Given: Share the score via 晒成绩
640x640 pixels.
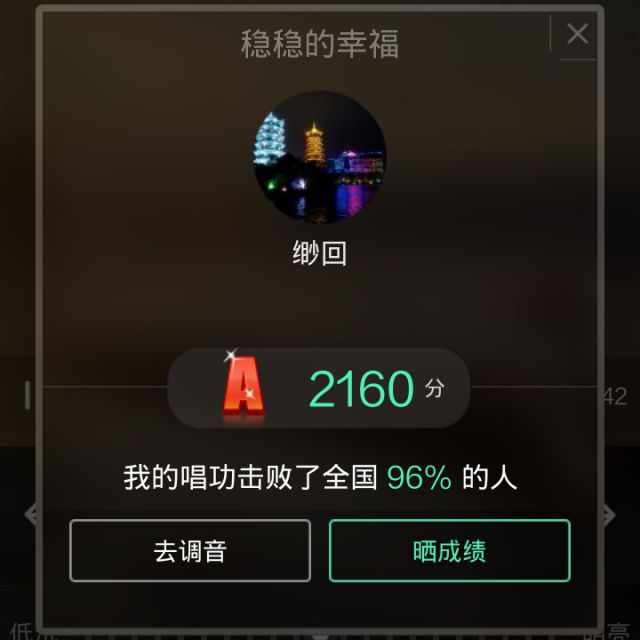Looking at the screenshot, I should click(x=449, y=550).
